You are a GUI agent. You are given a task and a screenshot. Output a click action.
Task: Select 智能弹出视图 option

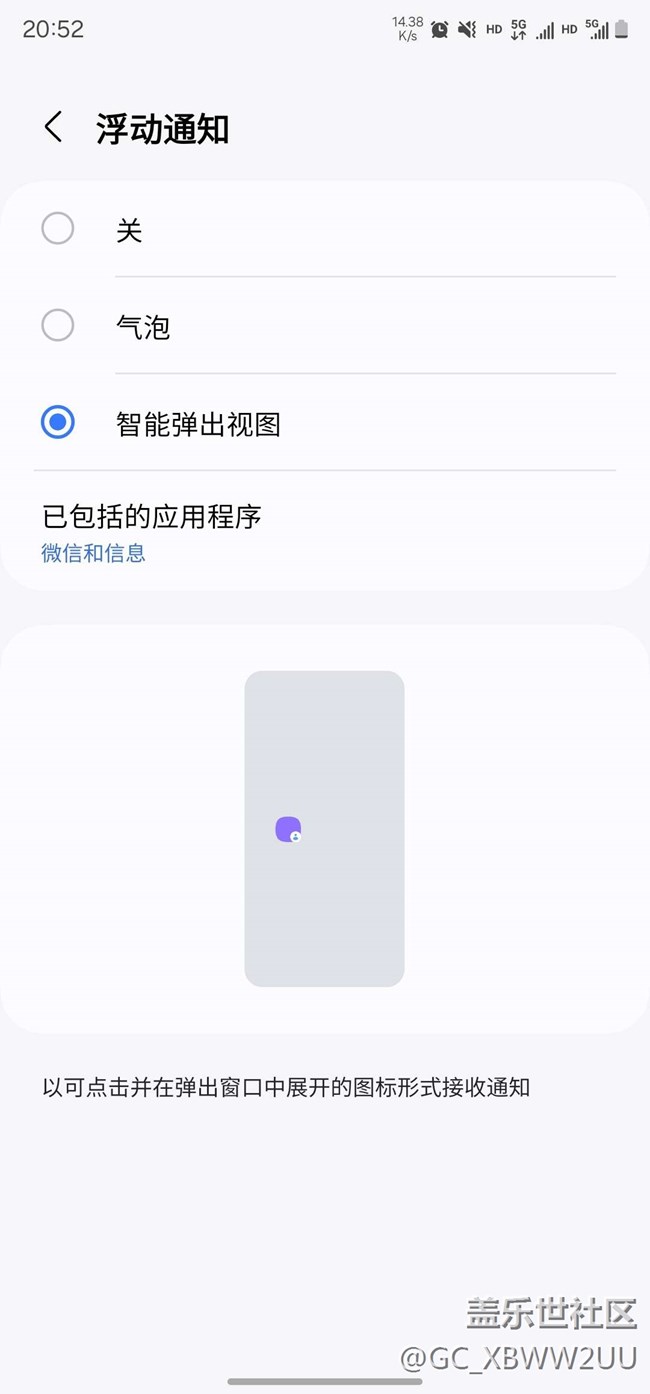[x=325, y=423]
